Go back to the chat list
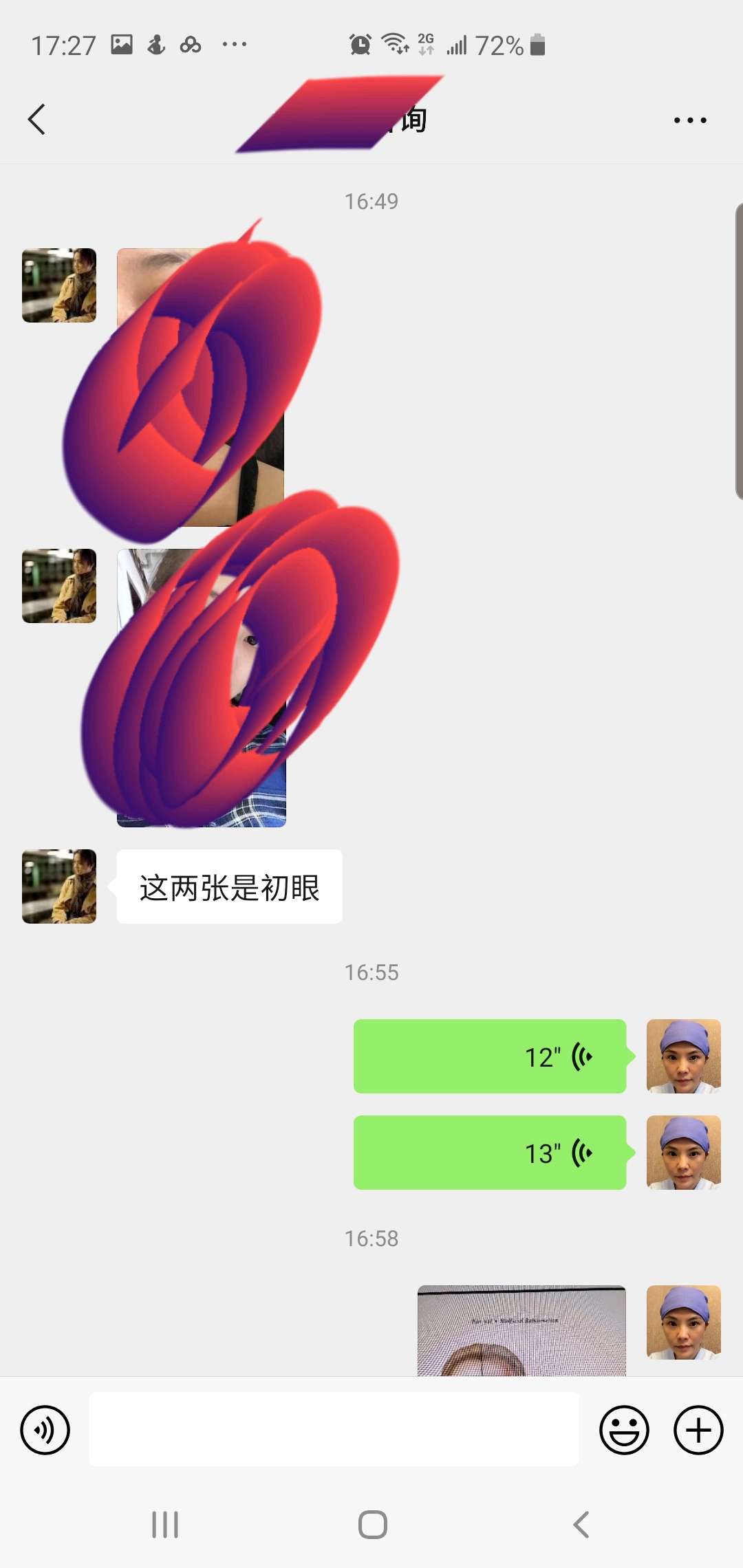Screen dimensions: 743x1568 [x=37, y=120]
